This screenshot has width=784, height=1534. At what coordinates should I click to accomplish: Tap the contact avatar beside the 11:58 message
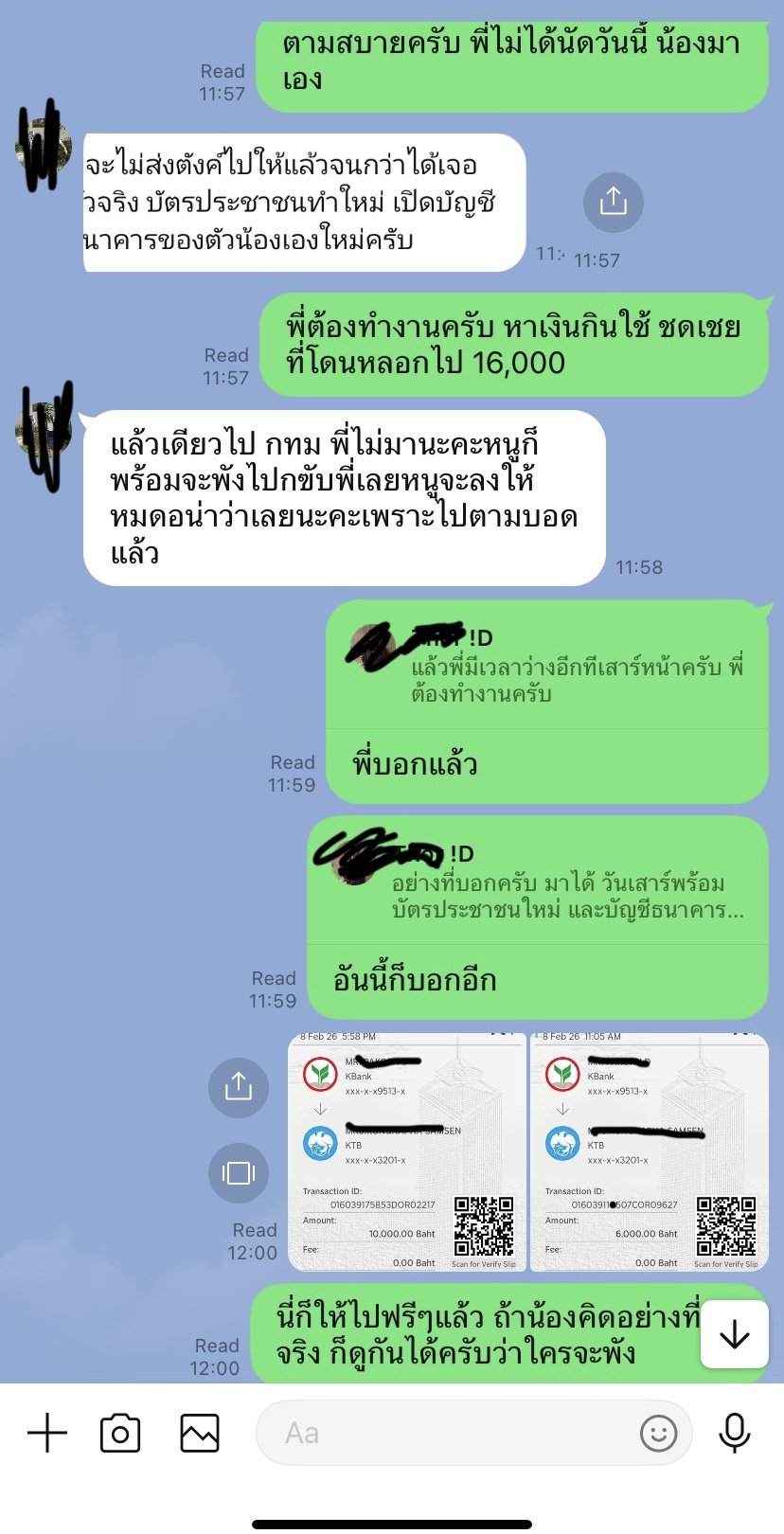tap(44, 431)
